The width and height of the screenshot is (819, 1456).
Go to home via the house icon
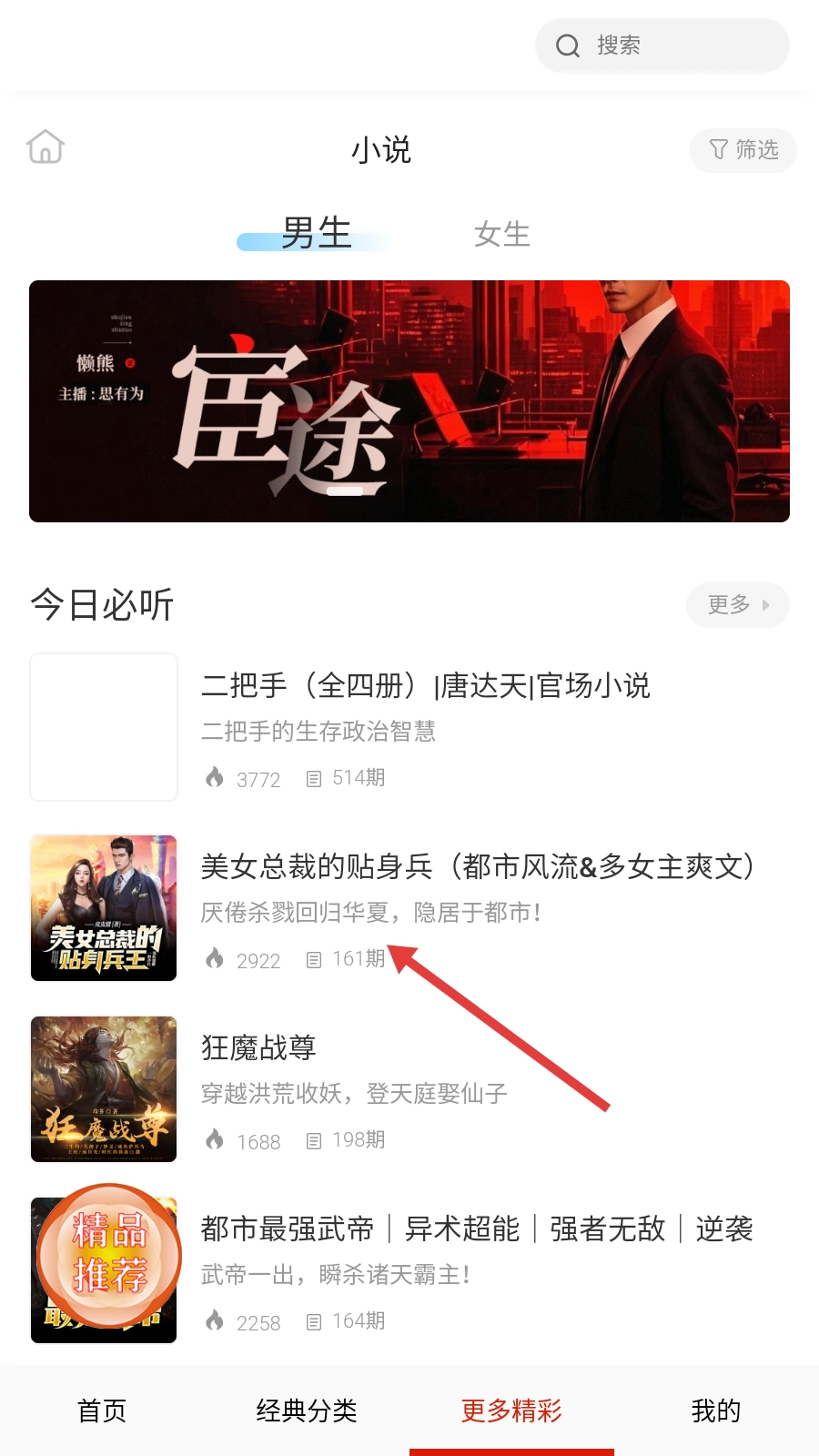tap(45, 147)
